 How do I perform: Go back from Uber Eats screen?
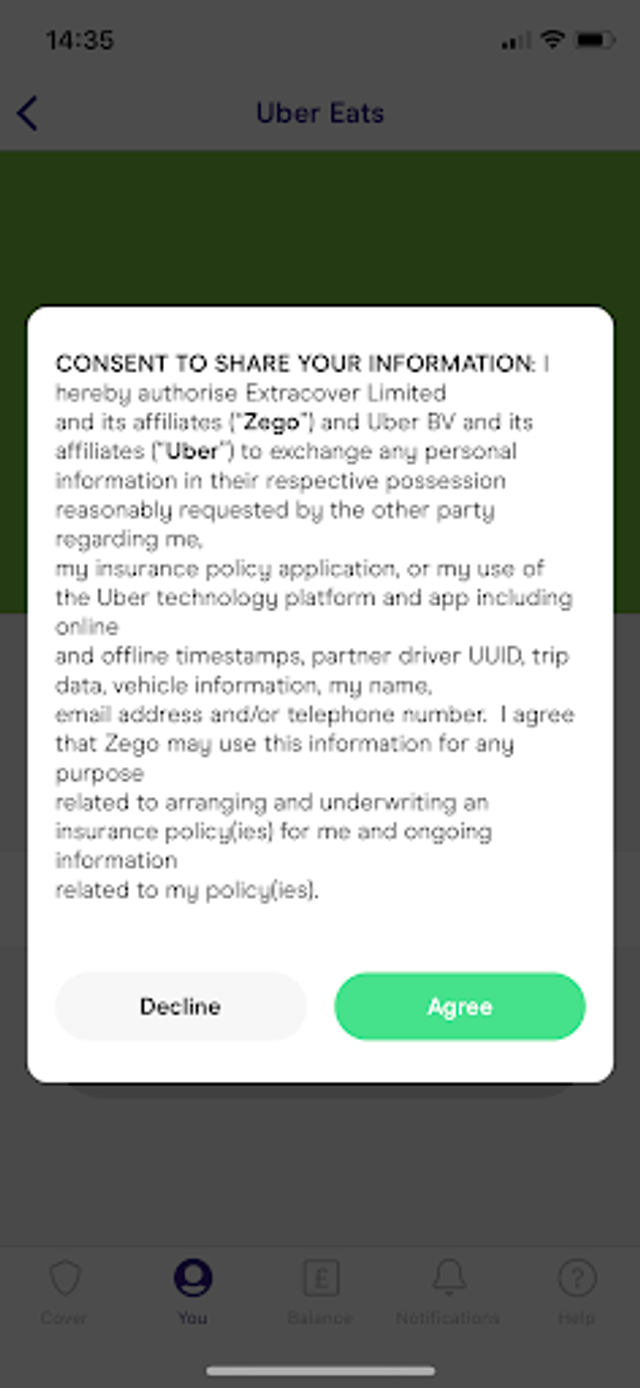[x=28, y=113]
